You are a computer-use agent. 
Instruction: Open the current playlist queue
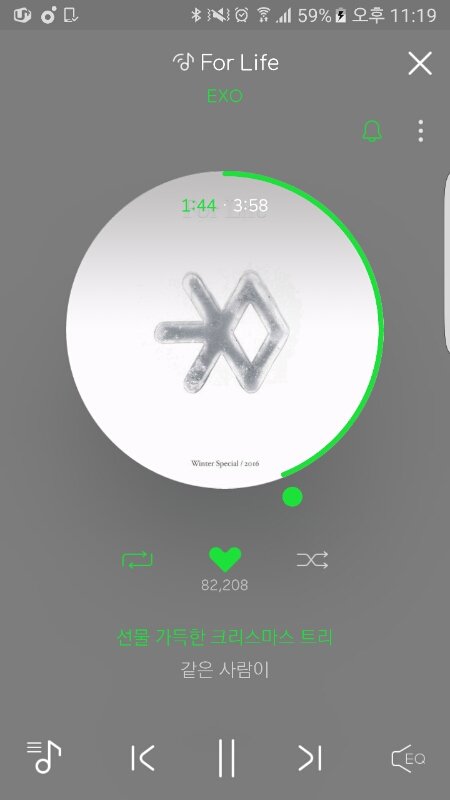click(44, 757)
